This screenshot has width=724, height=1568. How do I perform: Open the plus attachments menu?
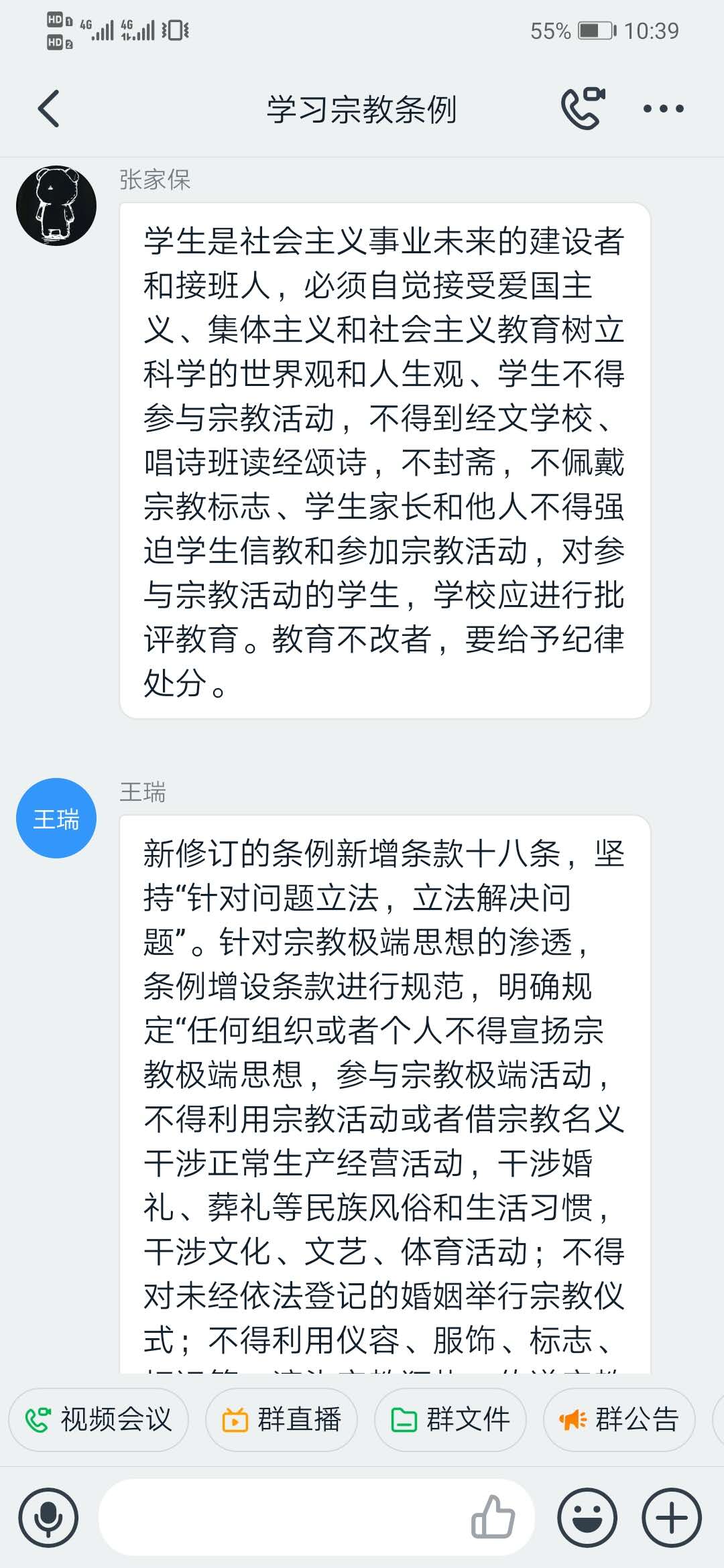(672, 1517)
